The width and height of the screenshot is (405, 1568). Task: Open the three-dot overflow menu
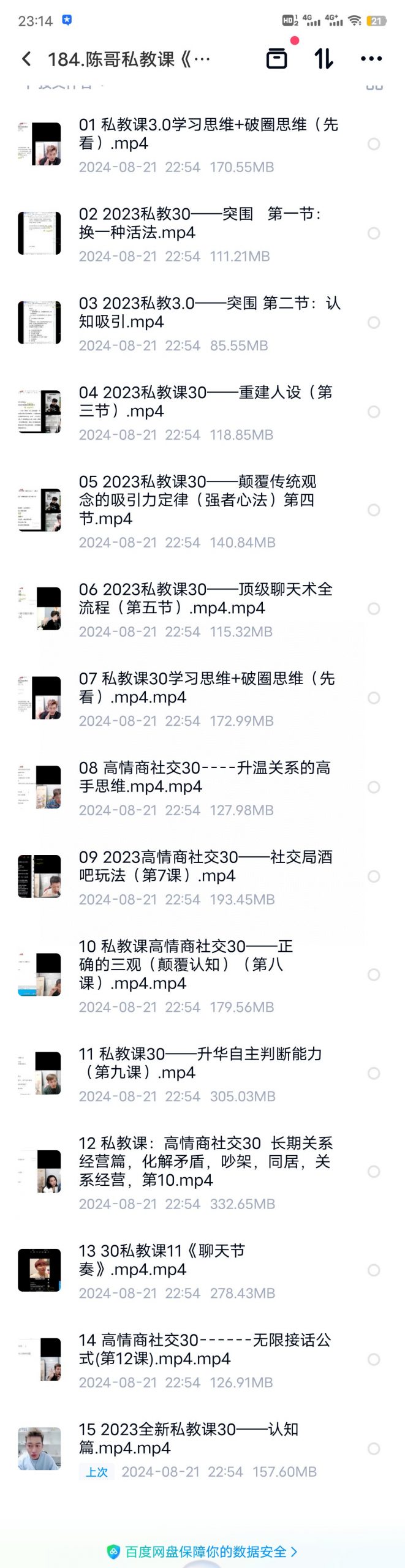point(371,59)
